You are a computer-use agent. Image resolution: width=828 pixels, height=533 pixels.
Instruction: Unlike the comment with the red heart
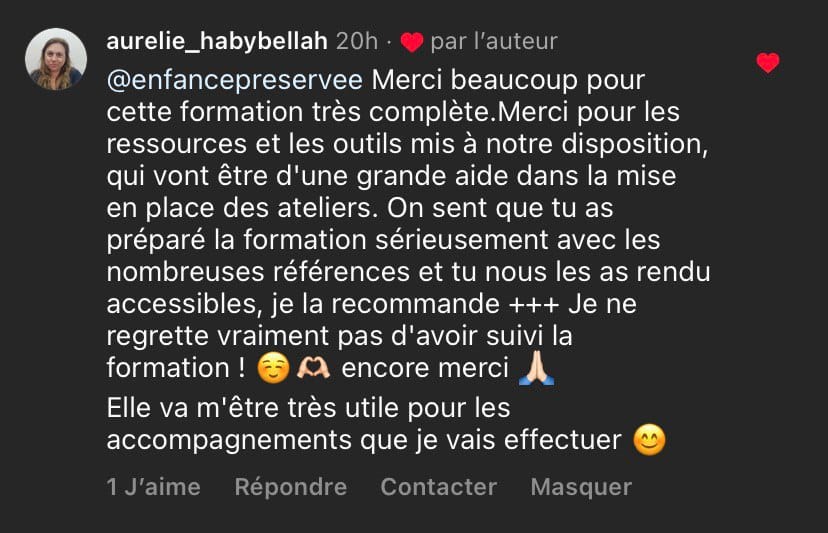[x=767, y=64]
